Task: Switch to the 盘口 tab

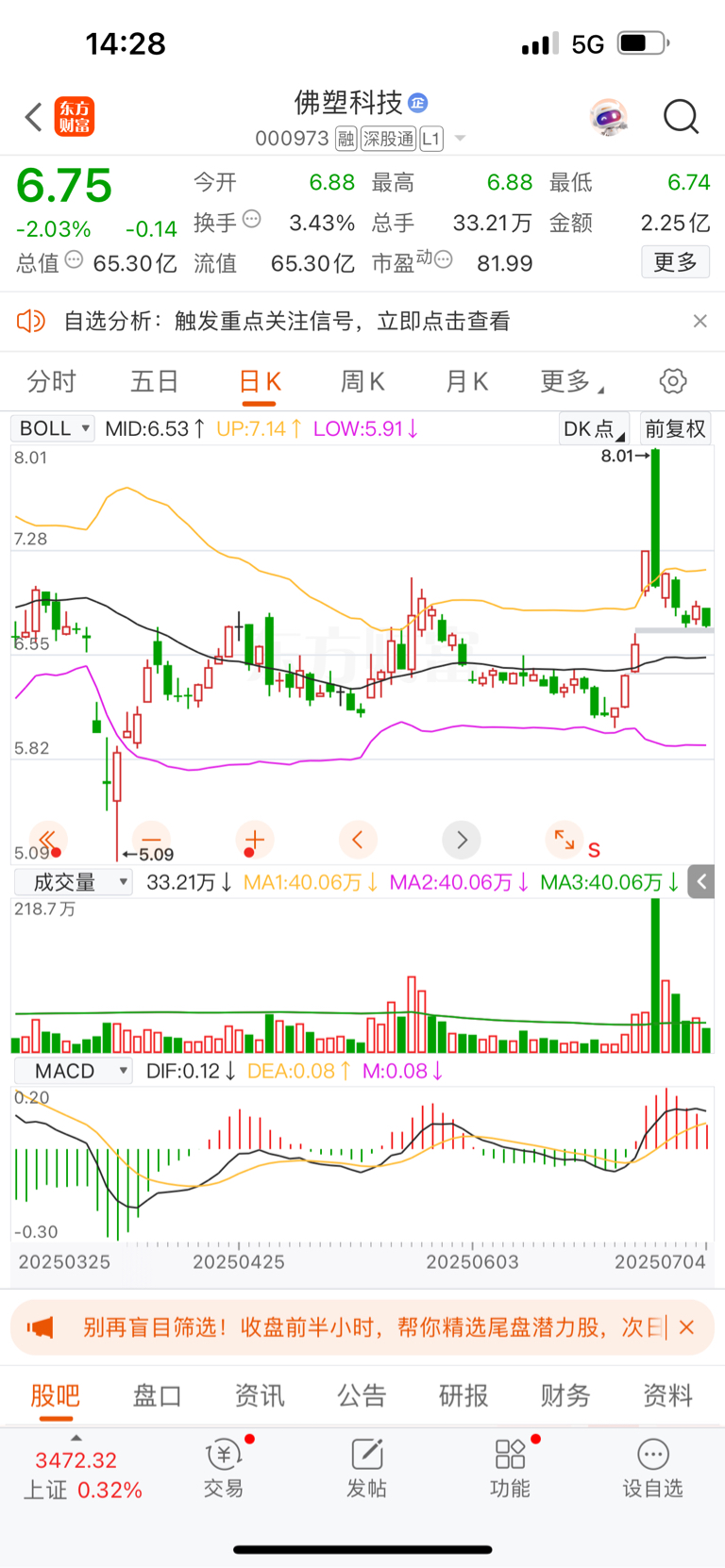Action: pyautogui.click(x=157, y=1395)
